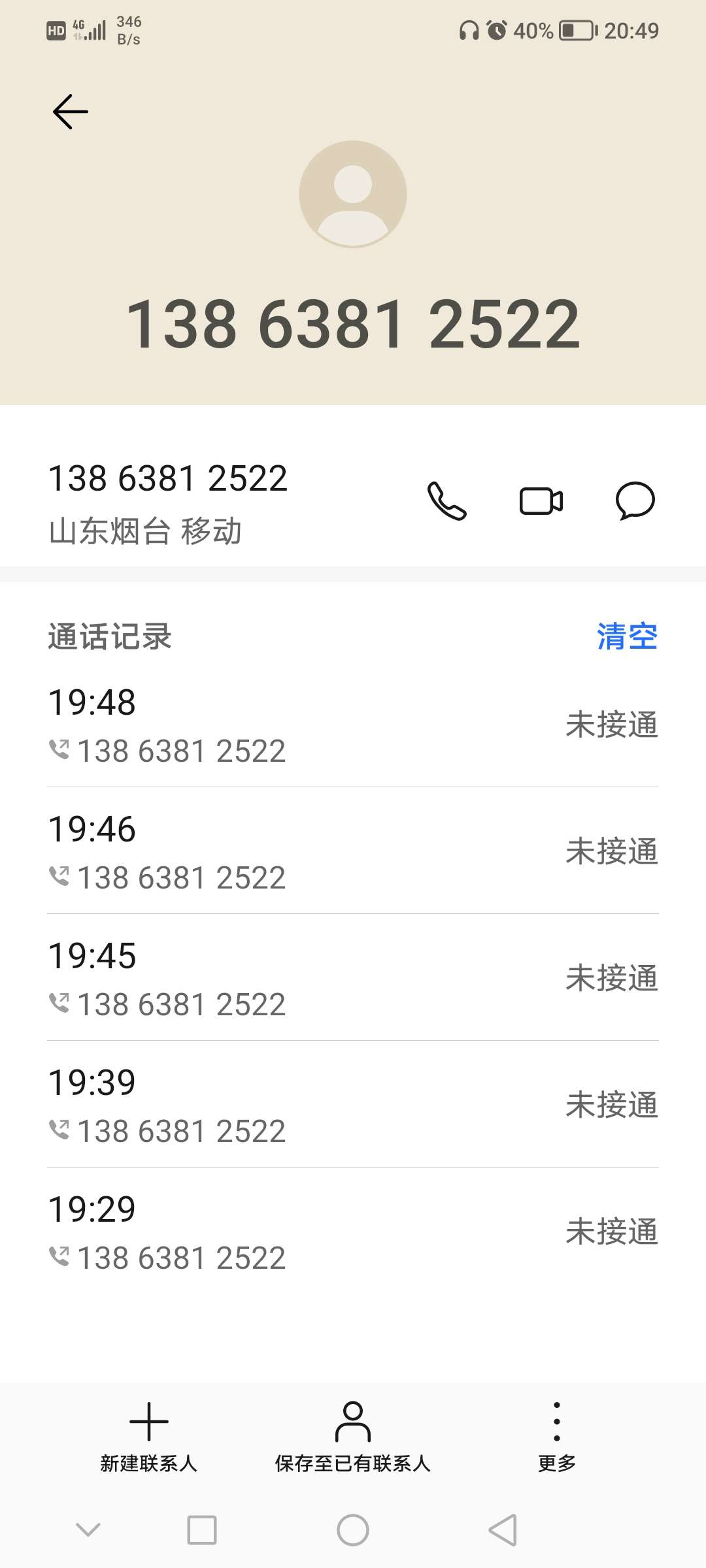This screenshot has height=1568, width=706.
Task: Tap the contact avatar placeholder
Action: [353, 194]
